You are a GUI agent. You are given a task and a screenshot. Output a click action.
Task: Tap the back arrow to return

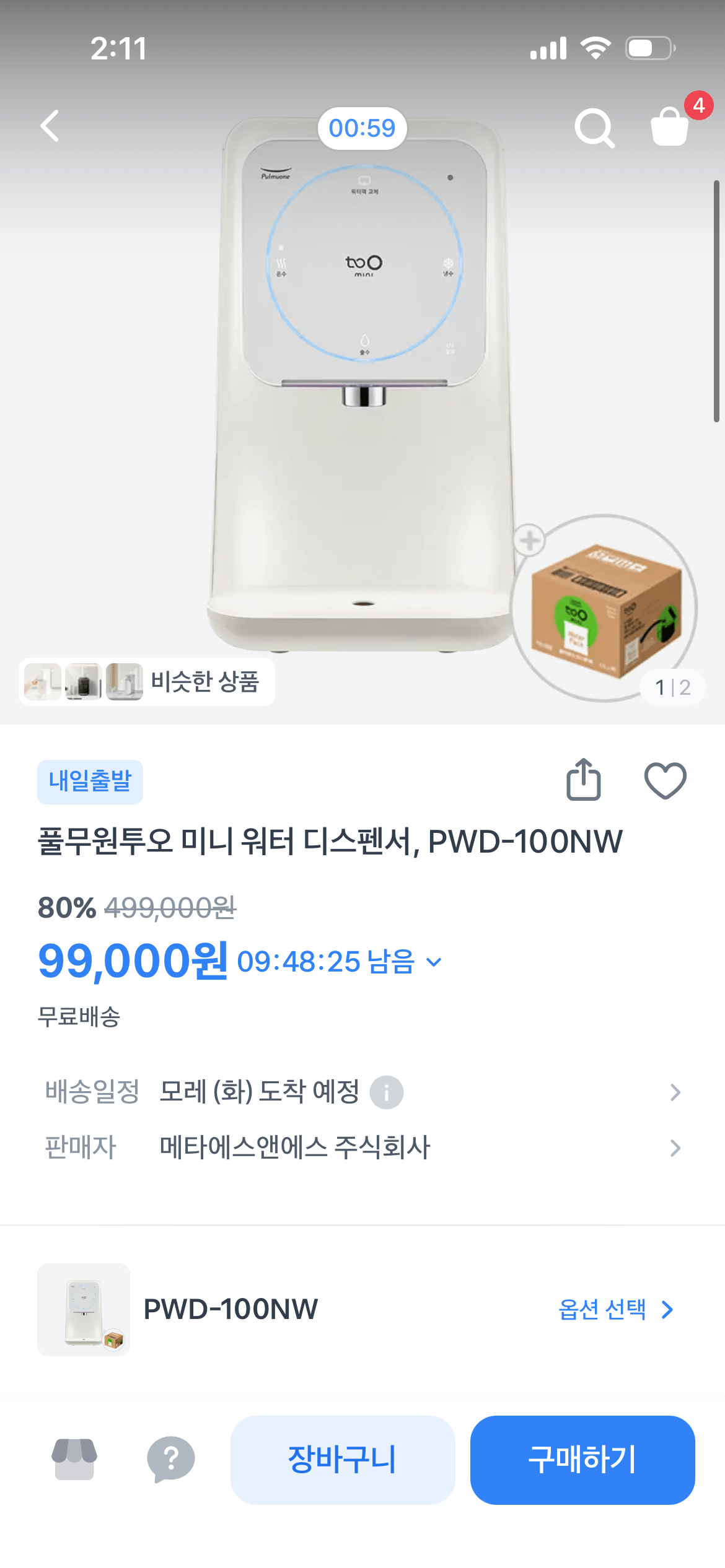(50, 127)
